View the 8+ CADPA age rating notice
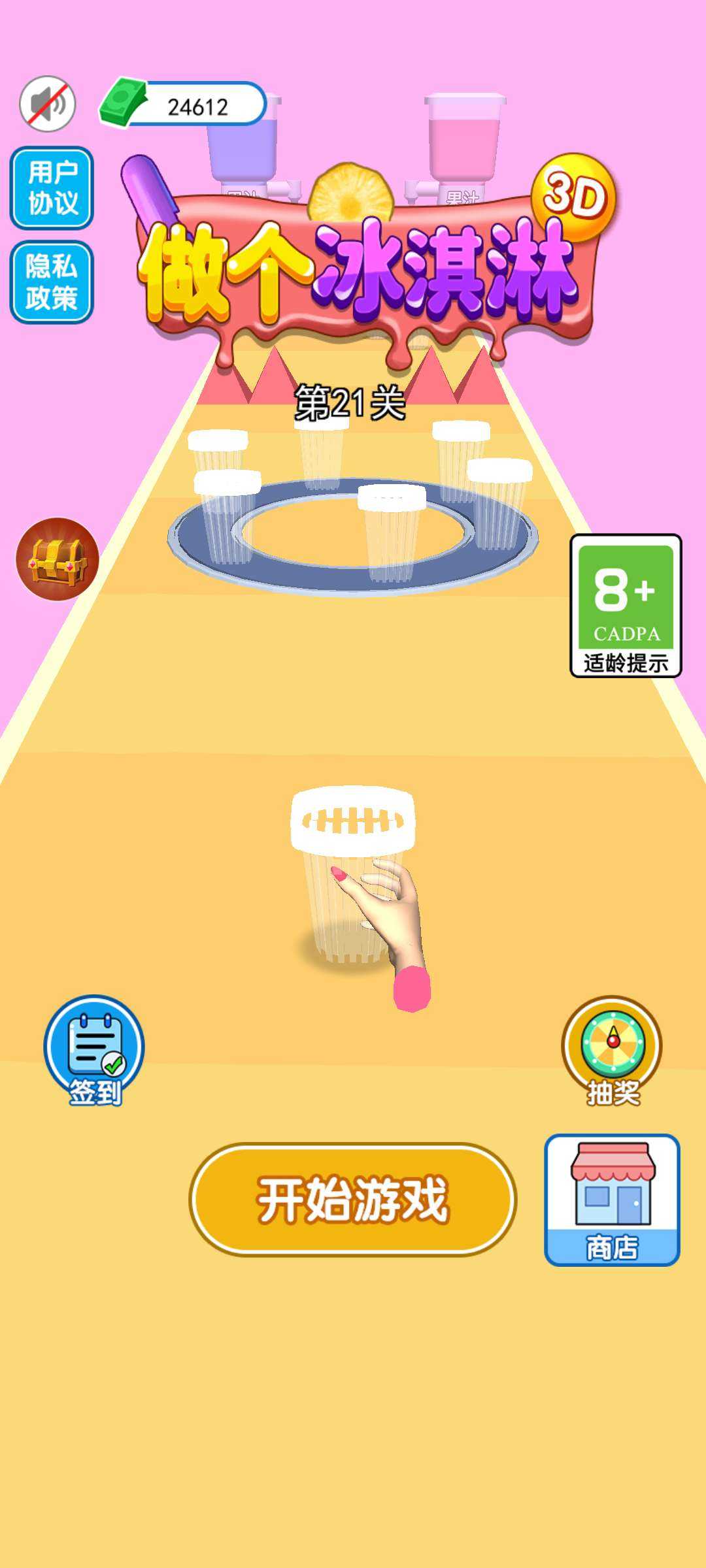The width and height of the screenshot is (706, 1568). pyautogui.click(x=626, y=606)
